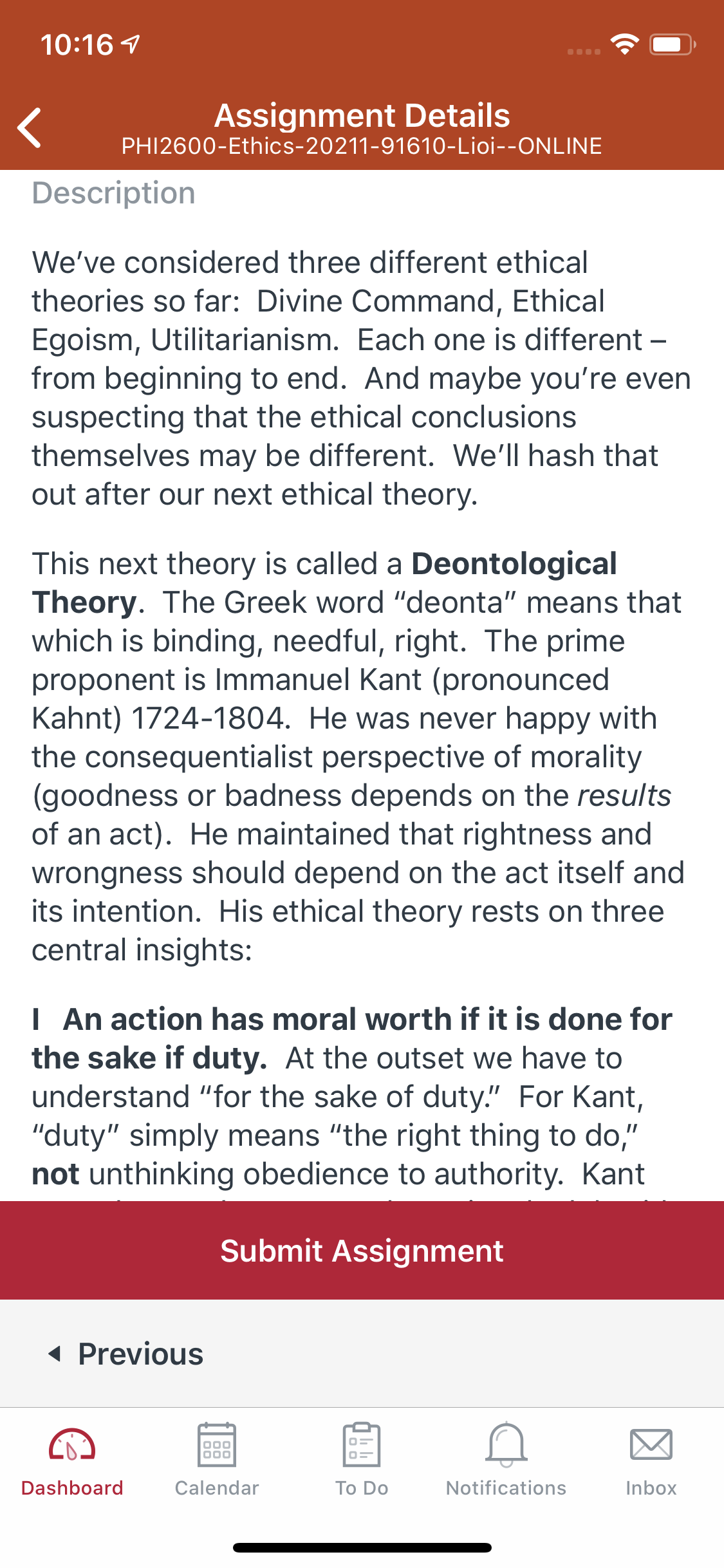Go to the Previous assignment
The image size is (724, 1568).
(x=126, y=1354)
